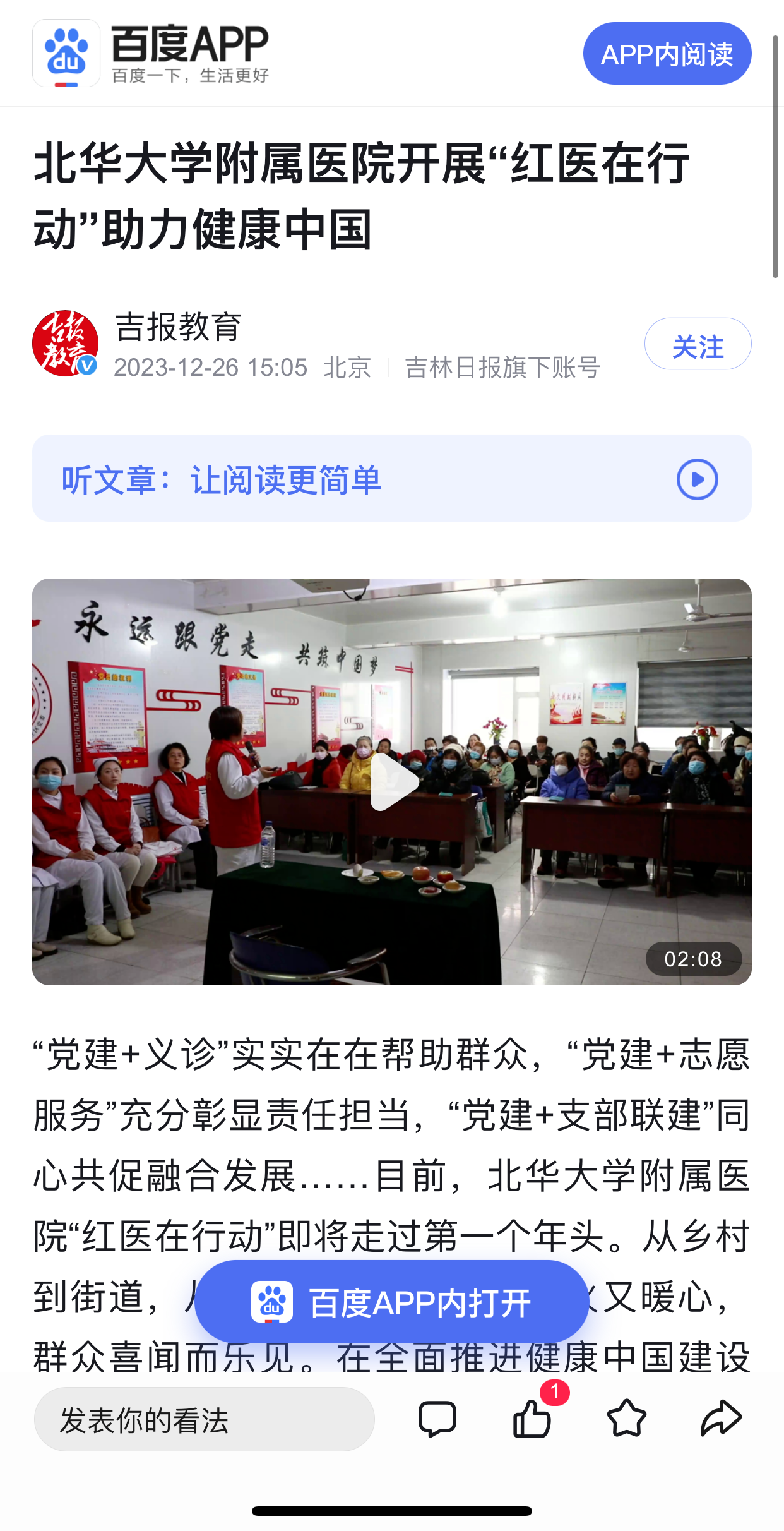Like this article
The height and width of the screenshot is (1531, 784).
(x=532, y=1419)
